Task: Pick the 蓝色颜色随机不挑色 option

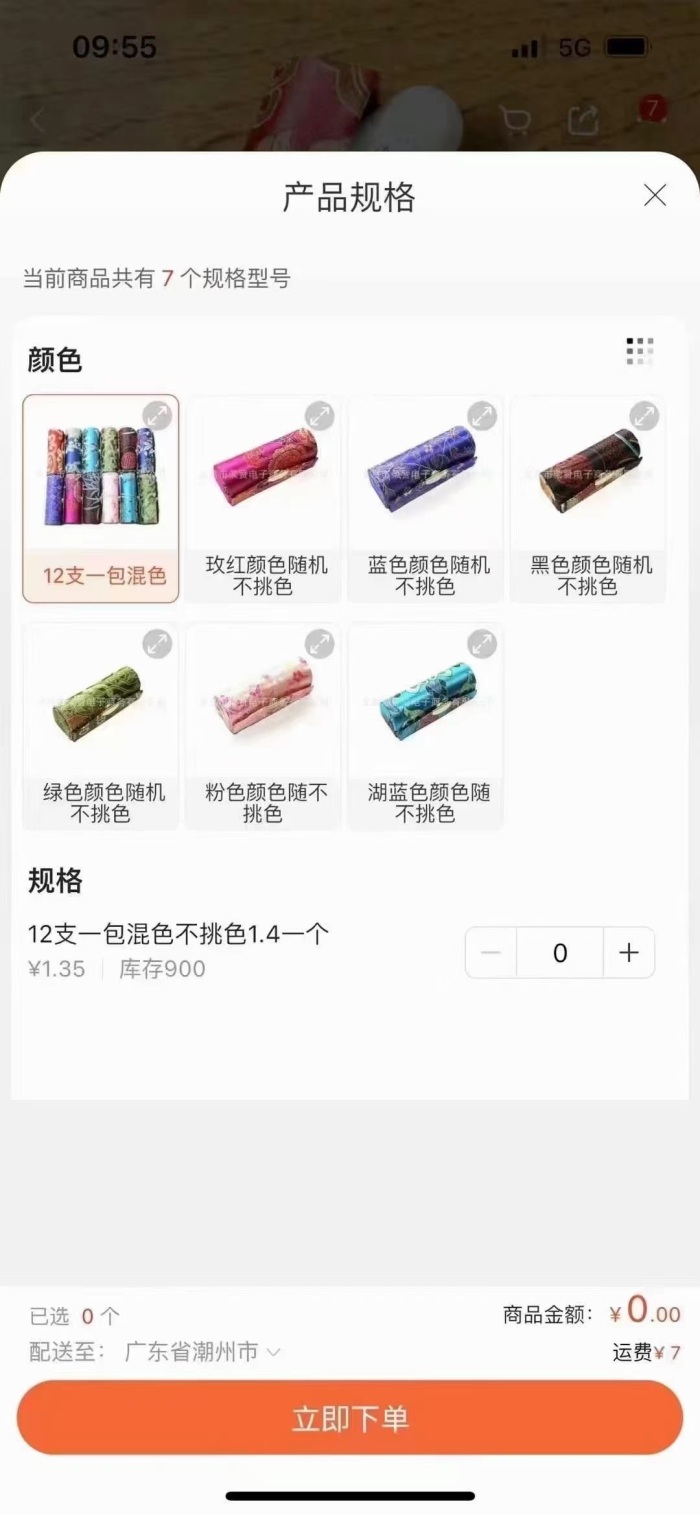Action: pyautogui.click(x=426, y=499)
